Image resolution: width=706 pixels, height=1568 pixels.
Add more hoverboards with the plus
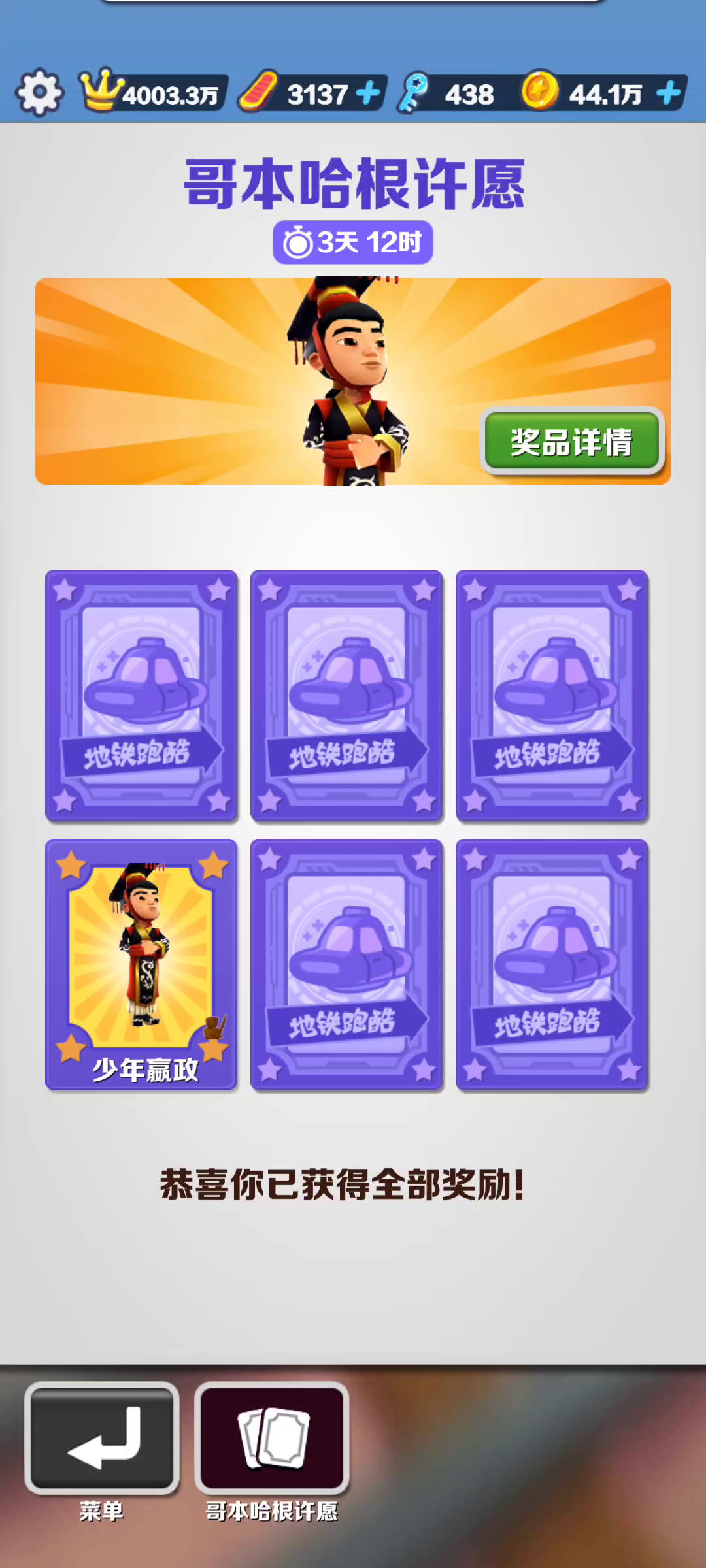368,93
